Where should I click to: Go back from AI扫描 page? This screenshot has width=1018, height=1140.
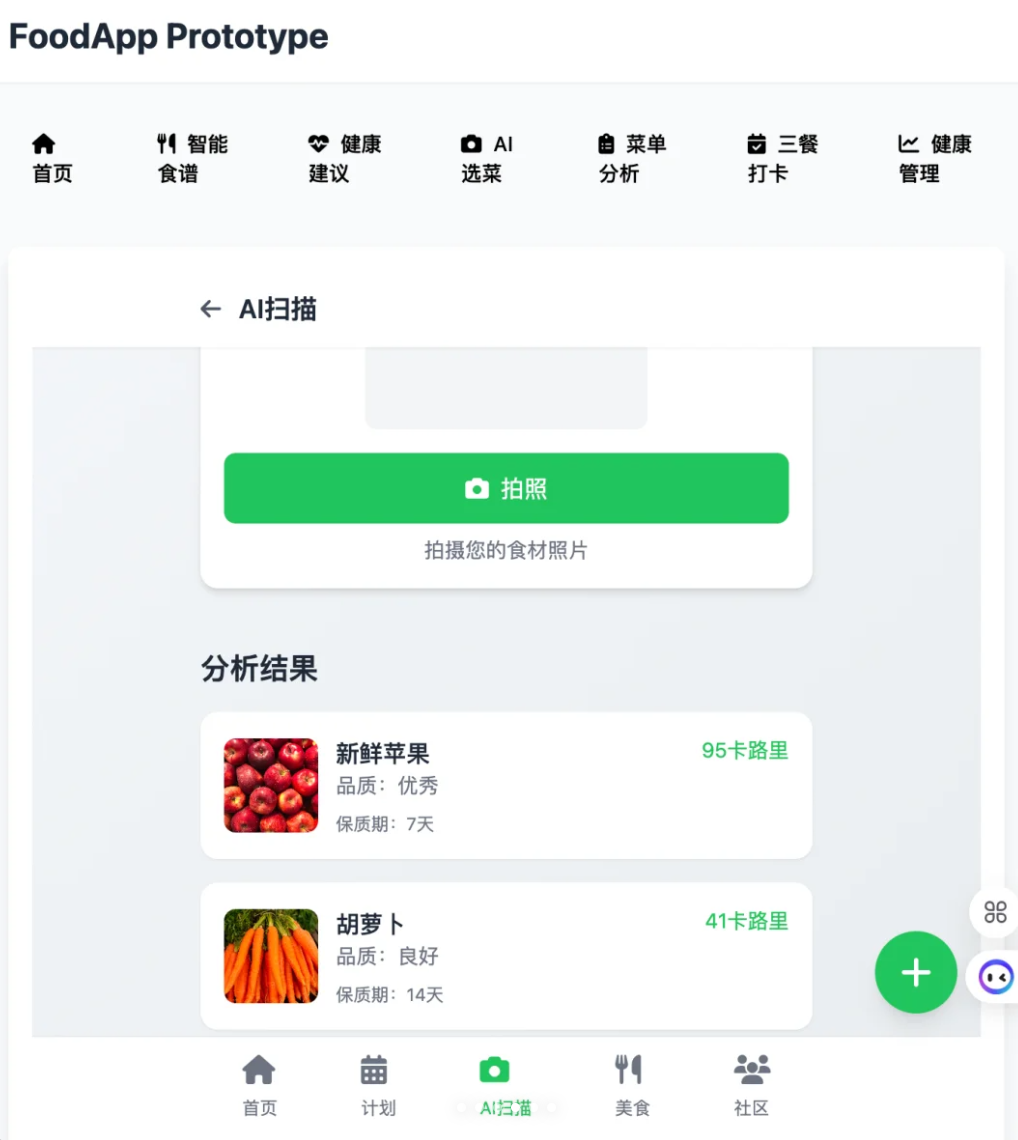210,309
